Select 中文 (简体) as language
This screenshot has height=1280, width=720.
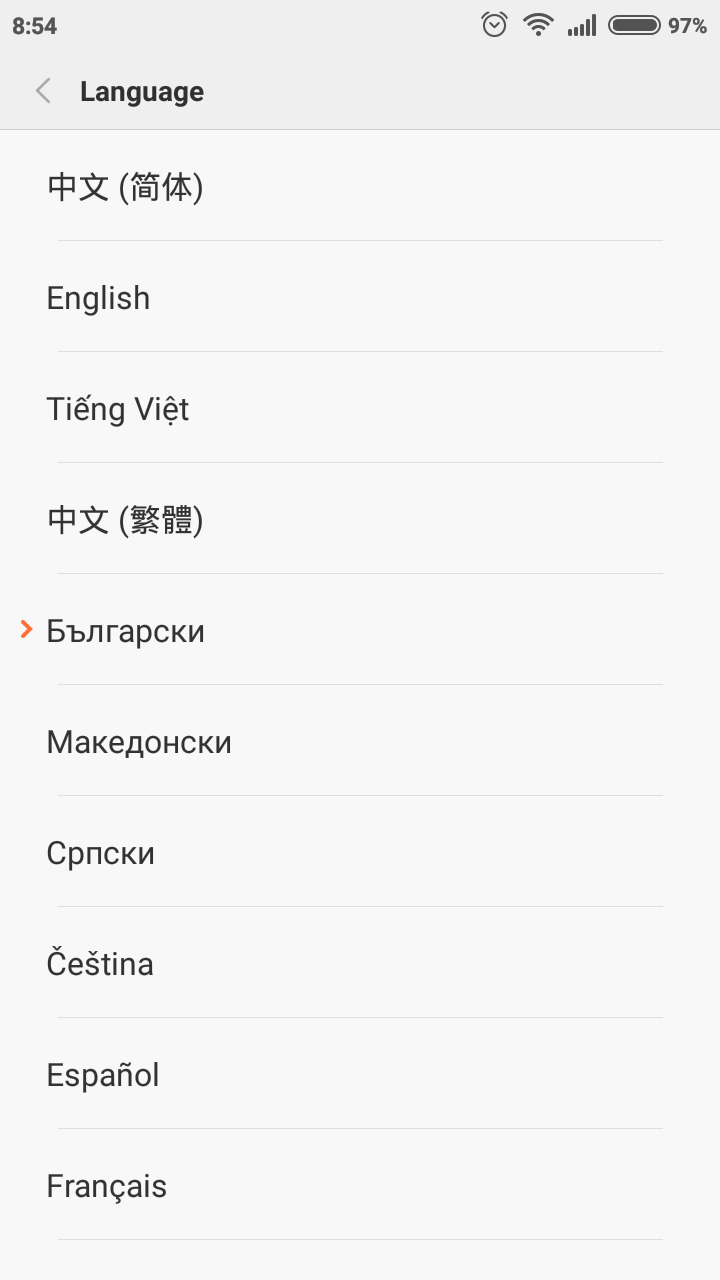point(360,186)
